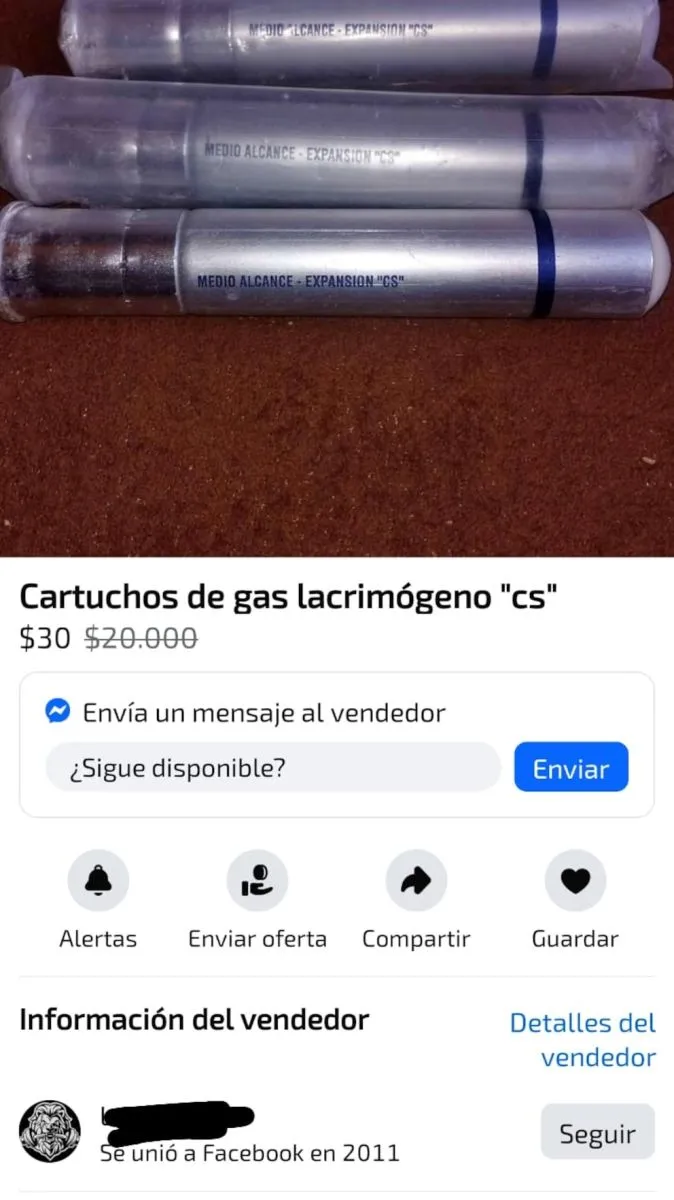Send the message with the Enviar button
This screenshot has height=1200, width=674.
[x=571, y=768]
